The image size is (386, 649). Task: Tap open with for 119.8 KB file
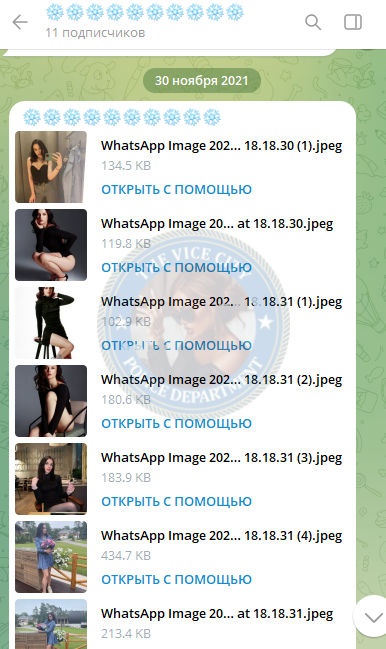click(x=177, y=267)
